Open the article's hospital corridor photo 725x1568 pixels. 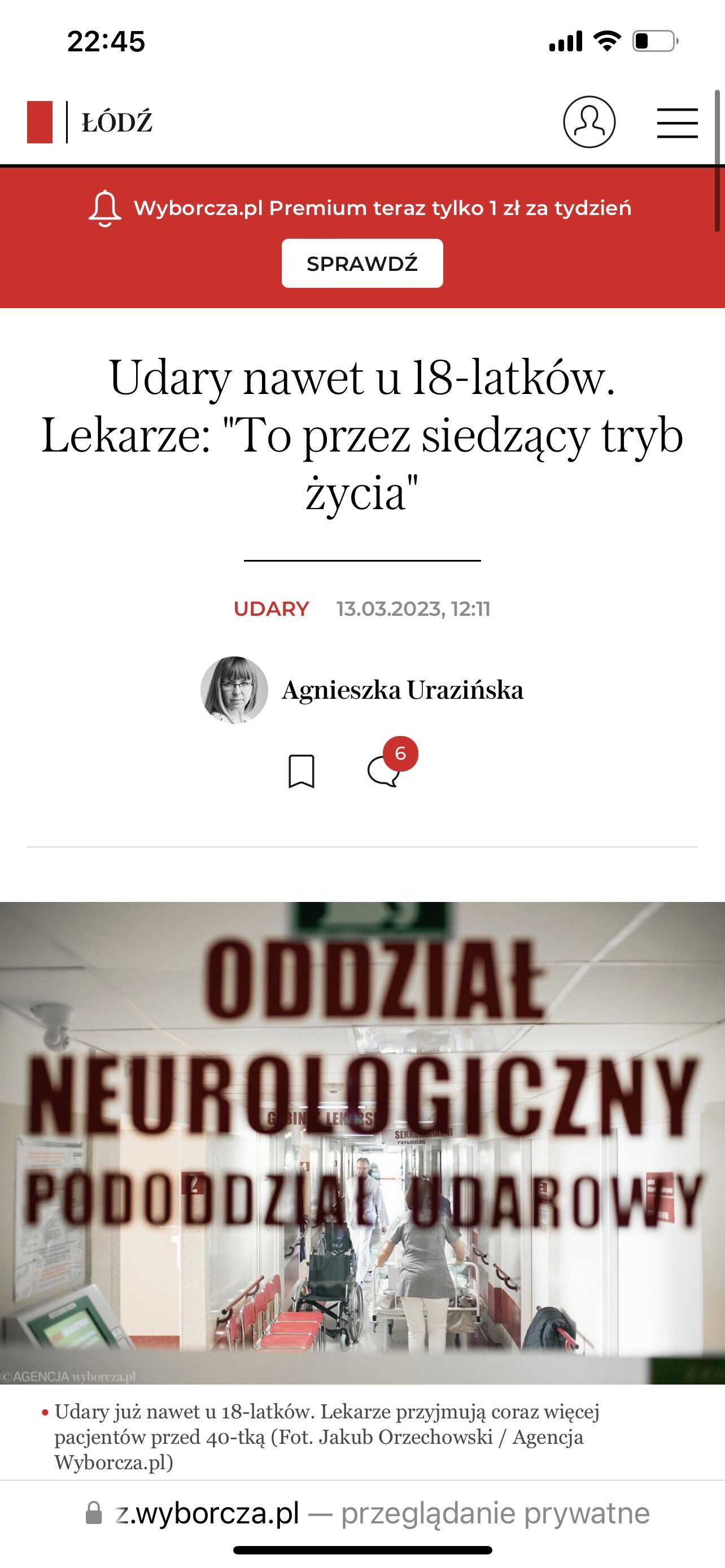(x=362, y=1143)
